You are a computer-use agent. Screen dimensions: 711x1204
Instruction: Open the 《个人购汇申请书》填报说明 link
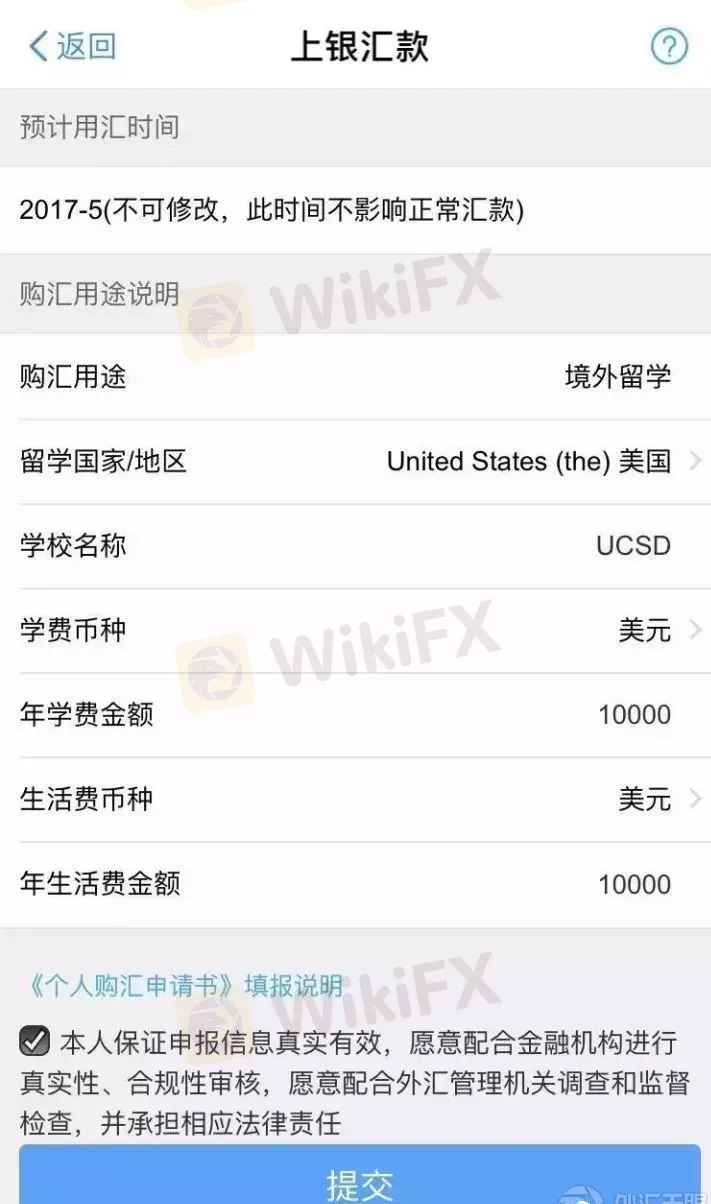point(181,986)
